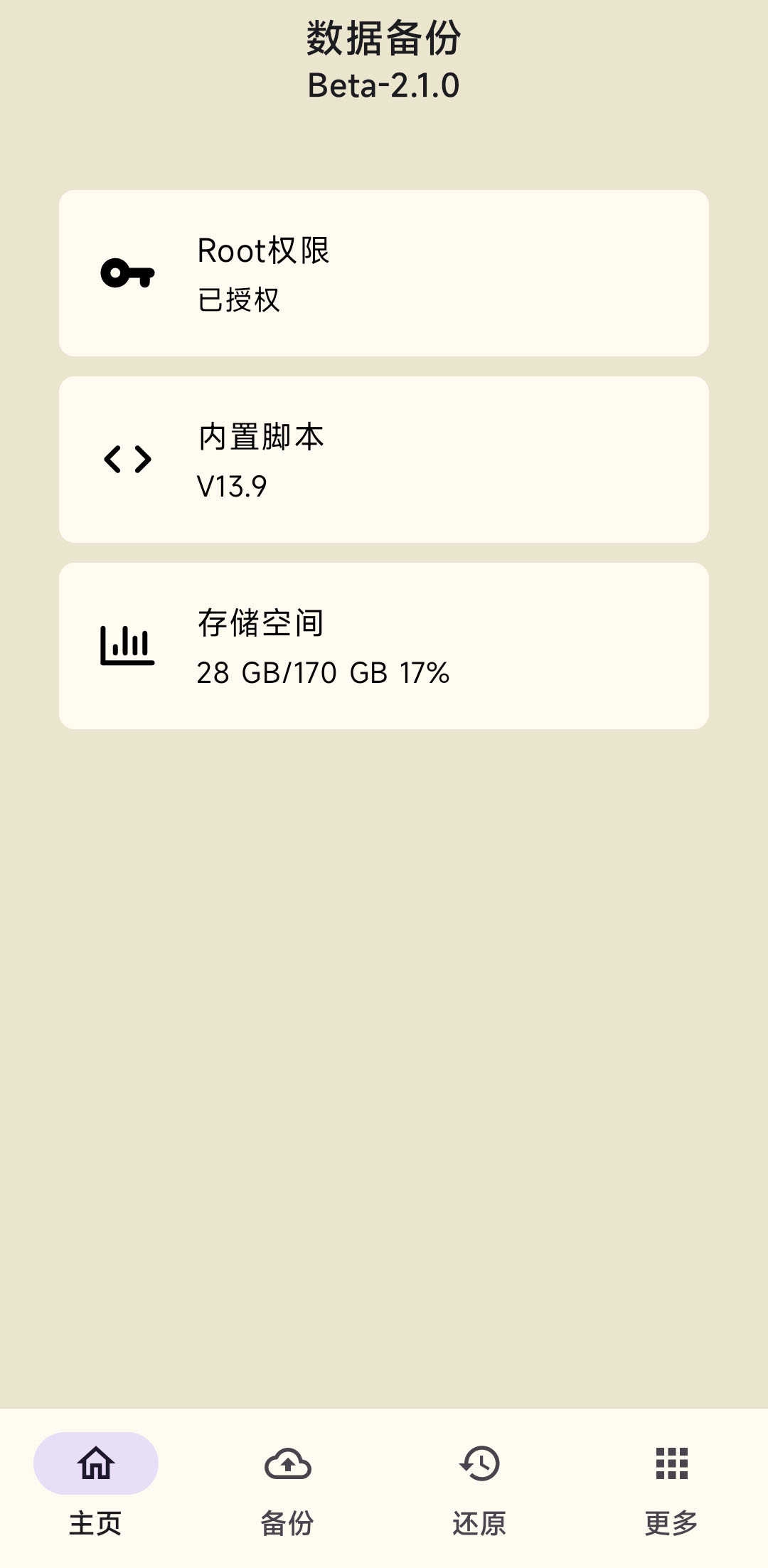
Task: Switch to the 主页 tab
Action: point(96,1484)
